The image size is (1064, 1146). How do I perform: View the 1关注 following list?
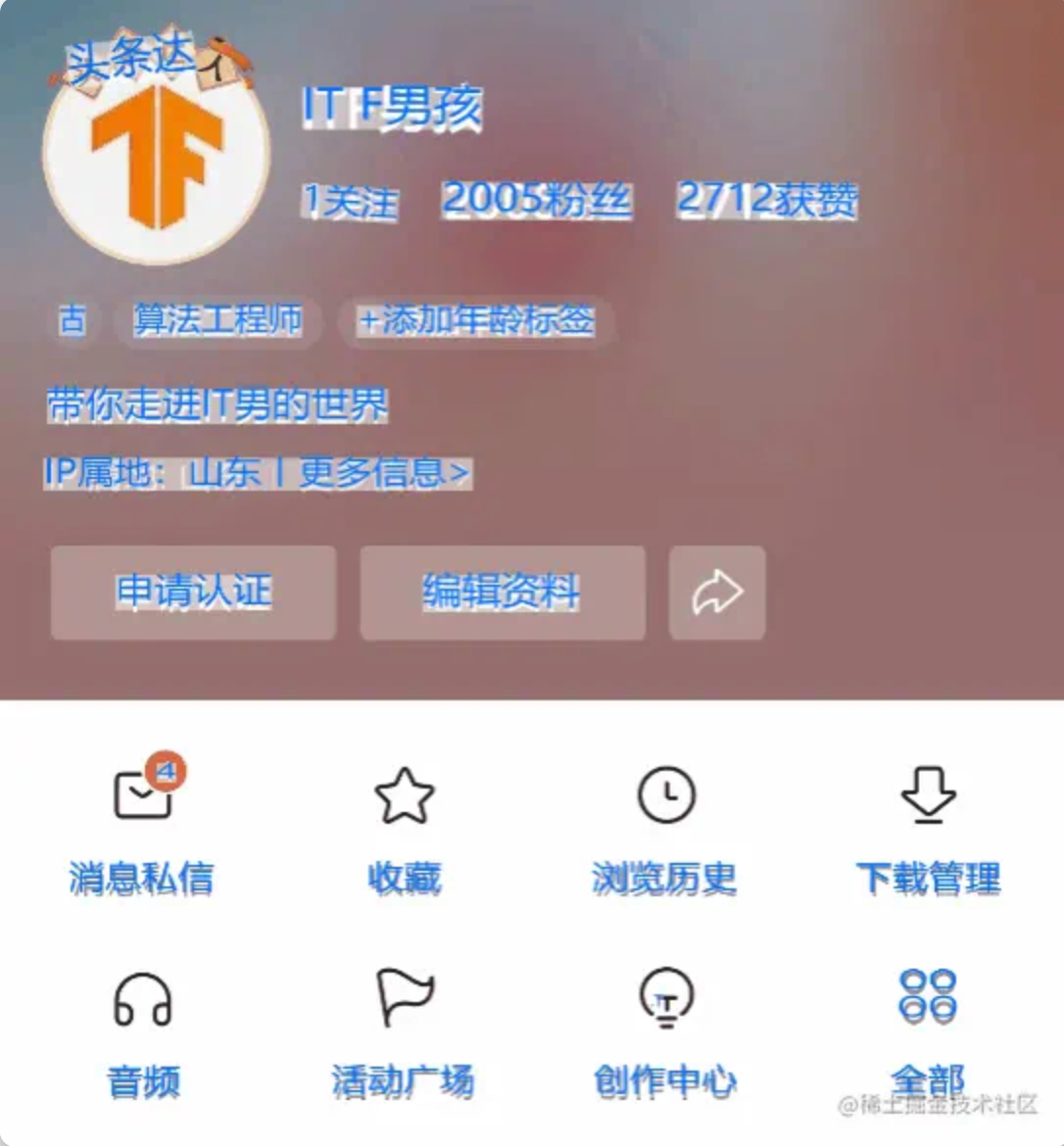pos(350,202)
